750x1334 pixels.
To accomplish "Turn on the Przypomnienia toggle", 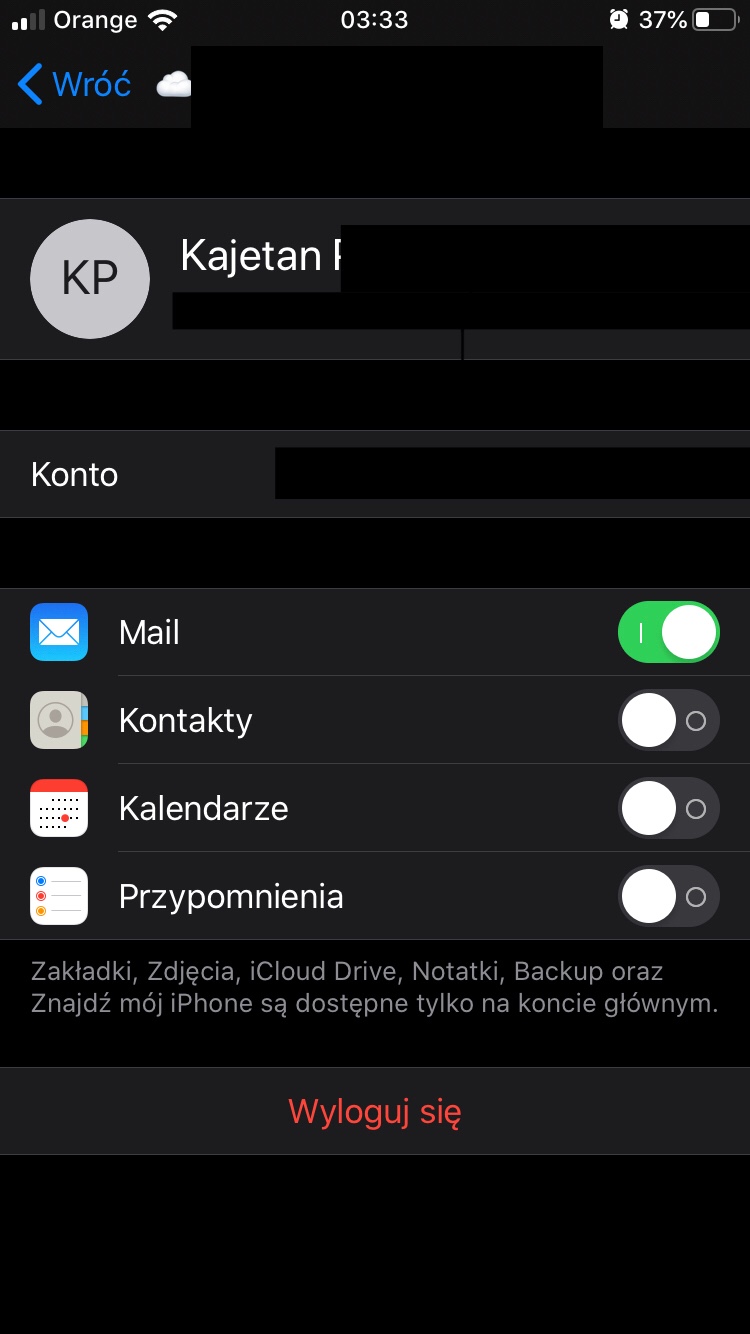I will point(668,896).
